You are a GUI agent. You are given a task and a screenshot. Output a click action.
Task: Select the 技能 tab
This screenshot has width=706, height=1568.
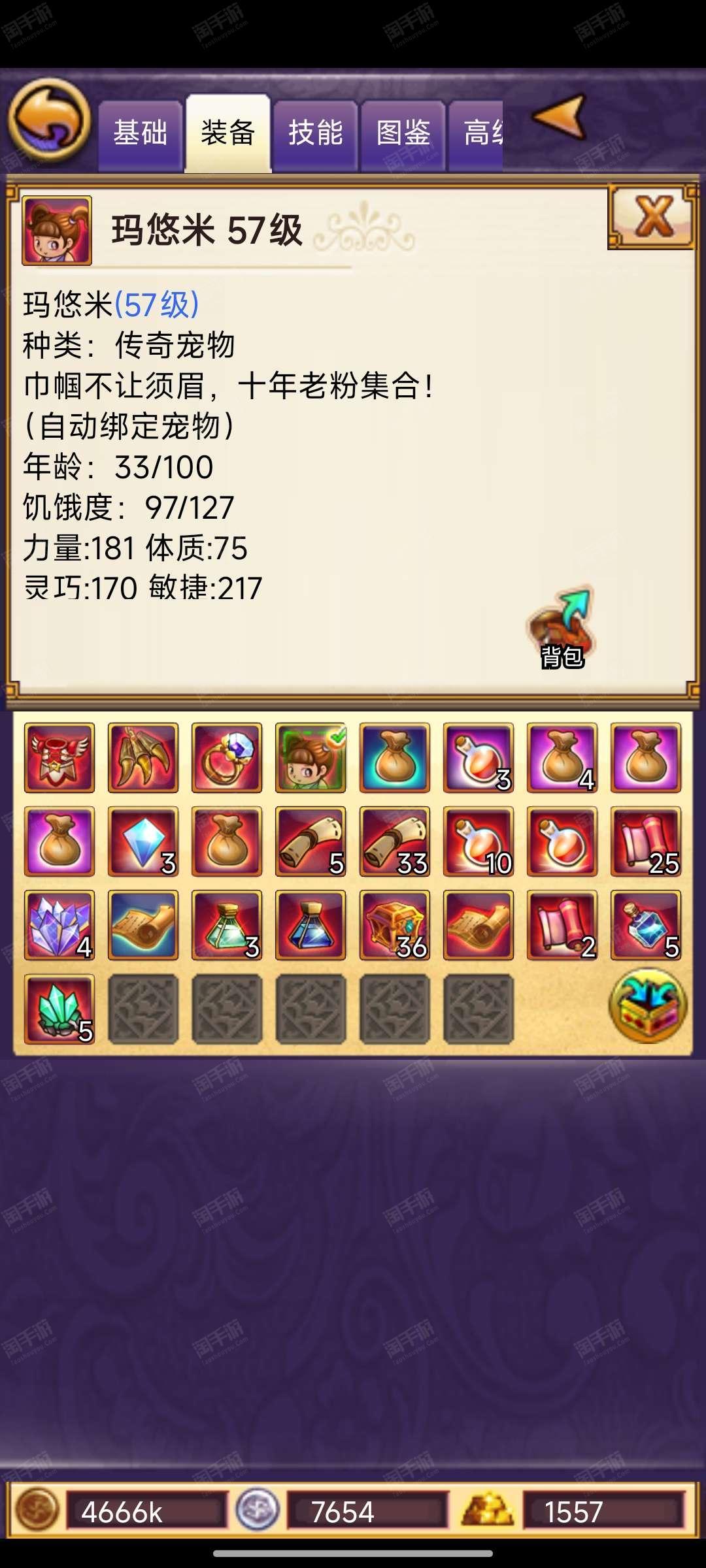click(315, 135)
